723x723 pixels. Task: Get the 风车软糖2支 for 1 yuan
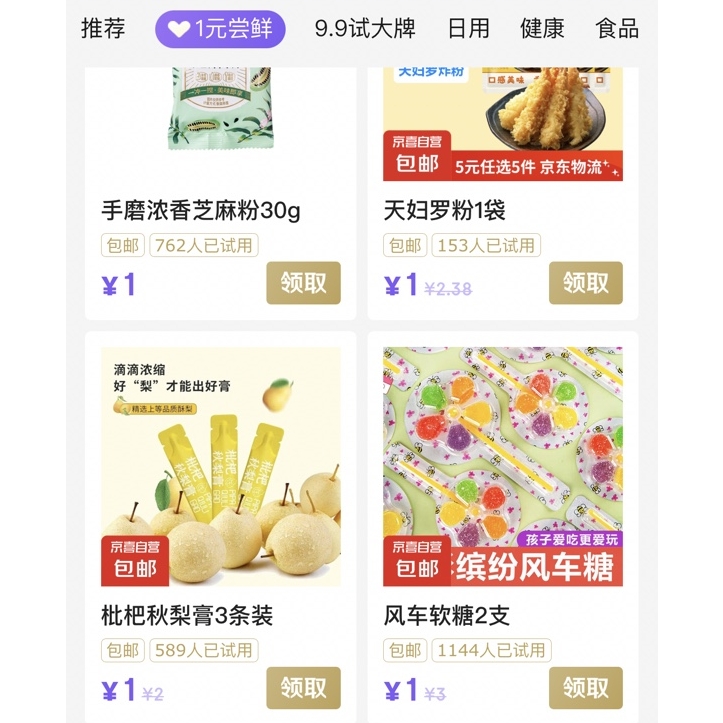585,688
